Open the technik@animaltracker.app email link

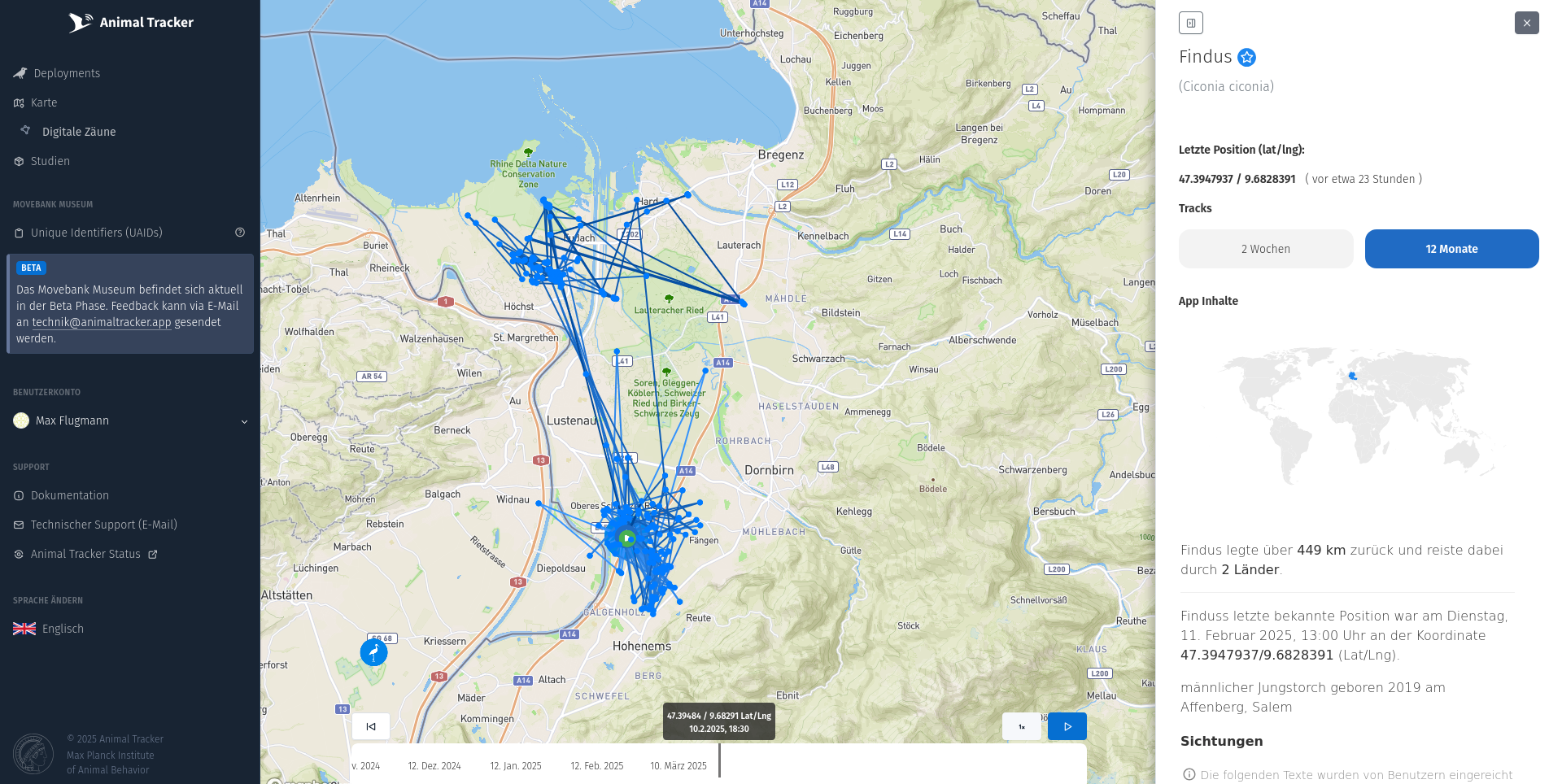pyautogui.click(x=102, y=322)
